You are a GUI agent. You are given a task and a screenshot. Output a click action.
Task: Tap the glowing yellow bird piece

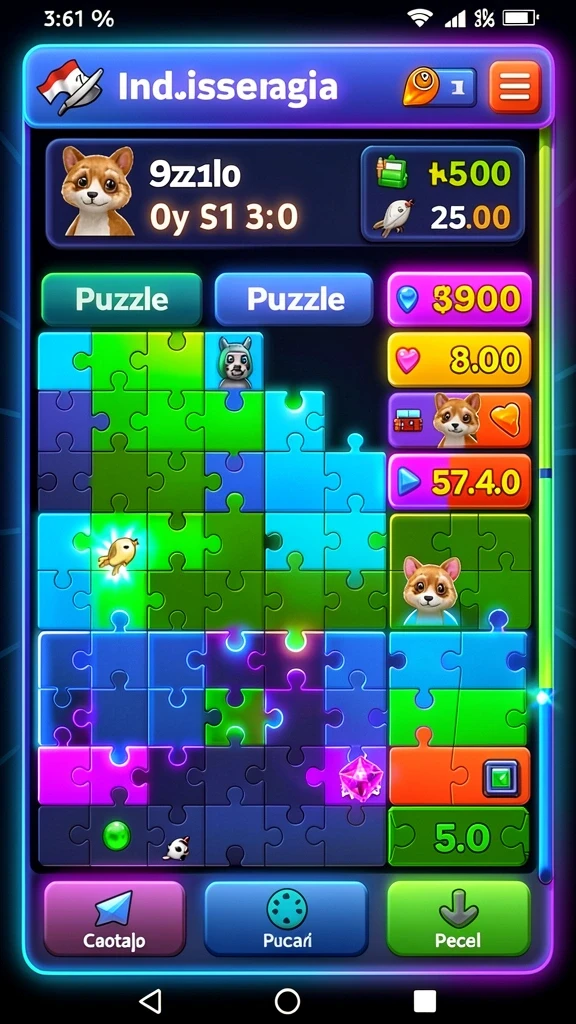pos(118,555)
